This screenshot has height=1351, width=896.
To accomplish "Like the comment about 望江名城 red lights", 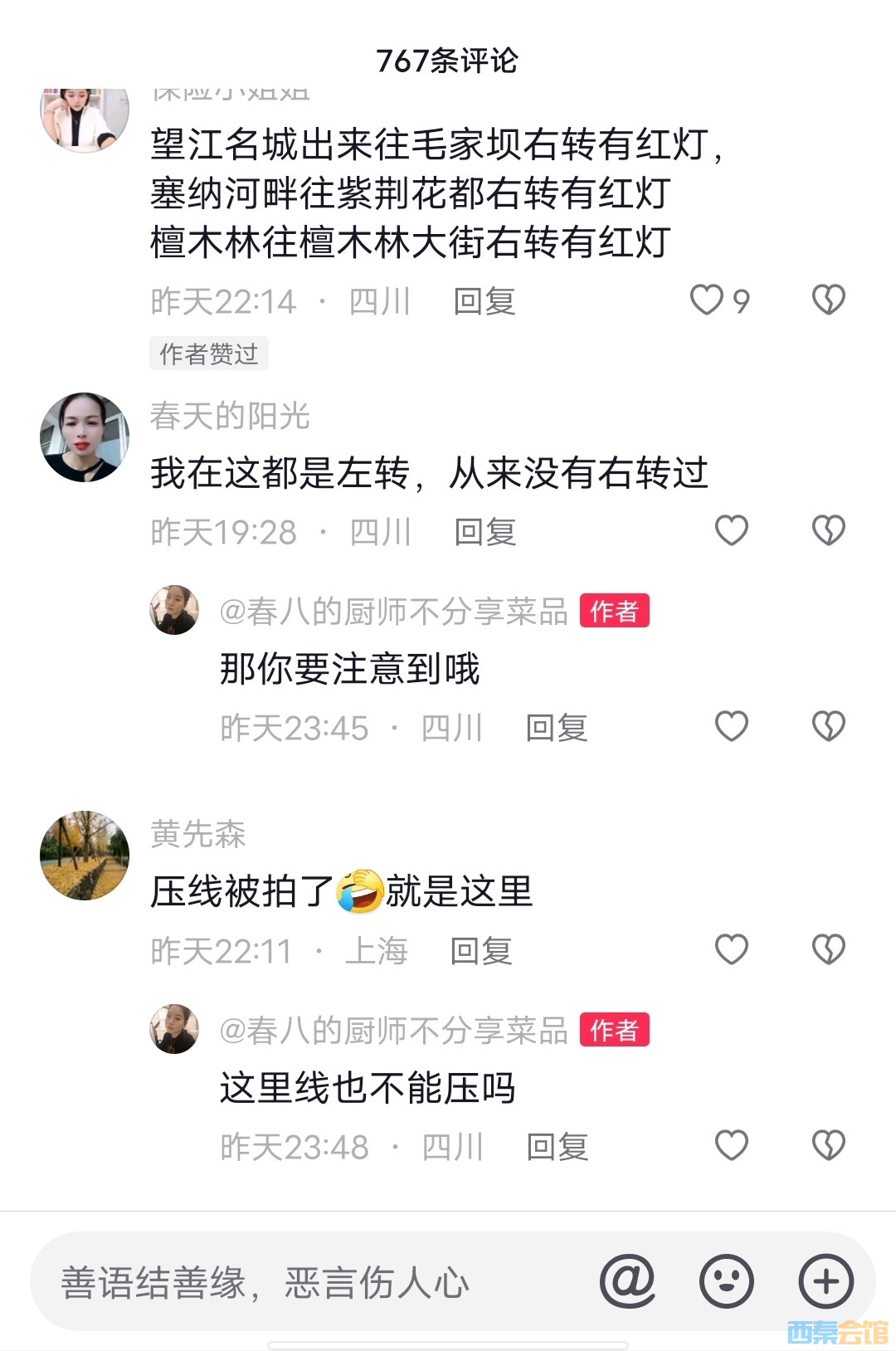I will (708, 300).
